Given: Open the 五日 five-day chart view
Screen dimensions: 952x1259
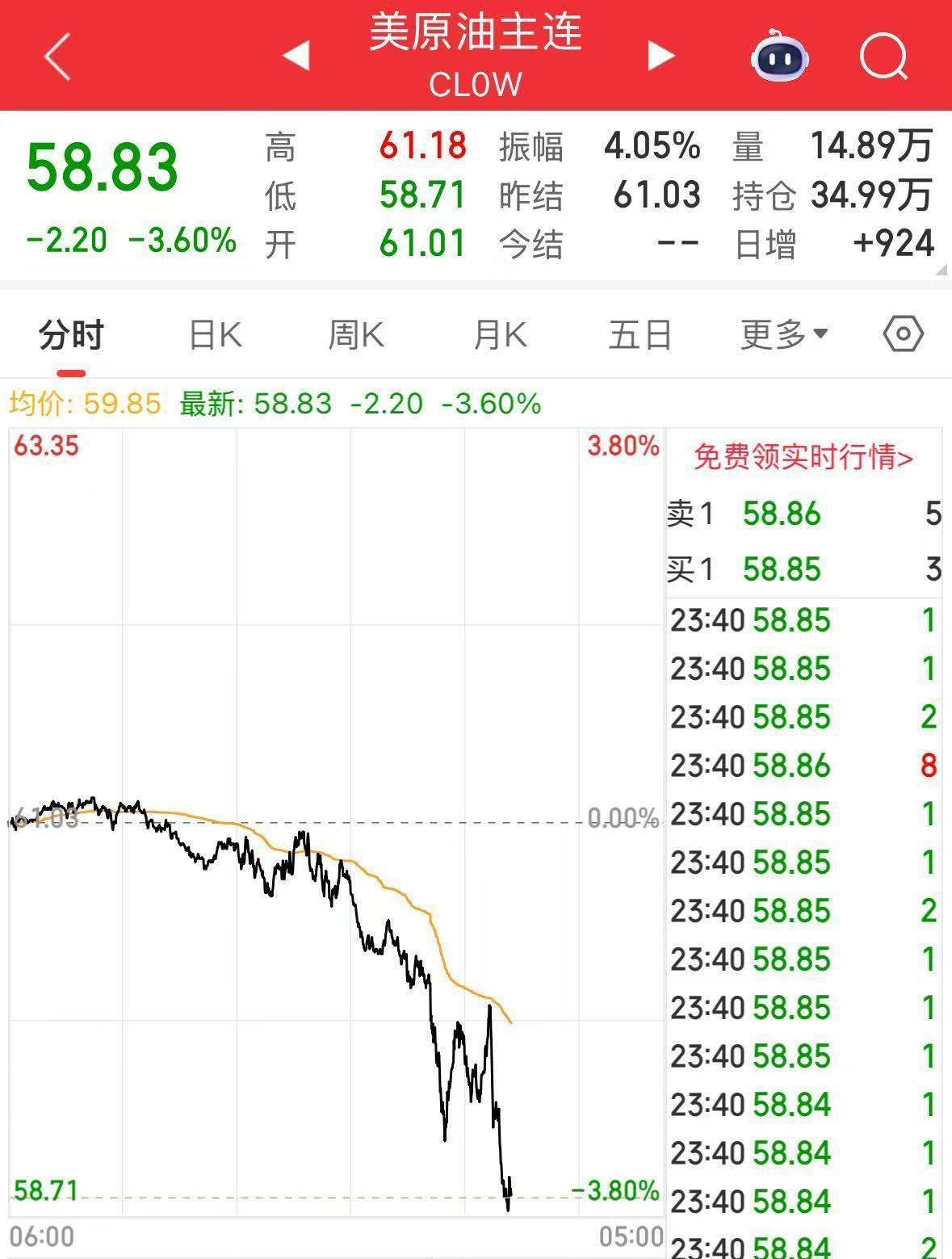Looking at the screenshot, I should (641, 334).
